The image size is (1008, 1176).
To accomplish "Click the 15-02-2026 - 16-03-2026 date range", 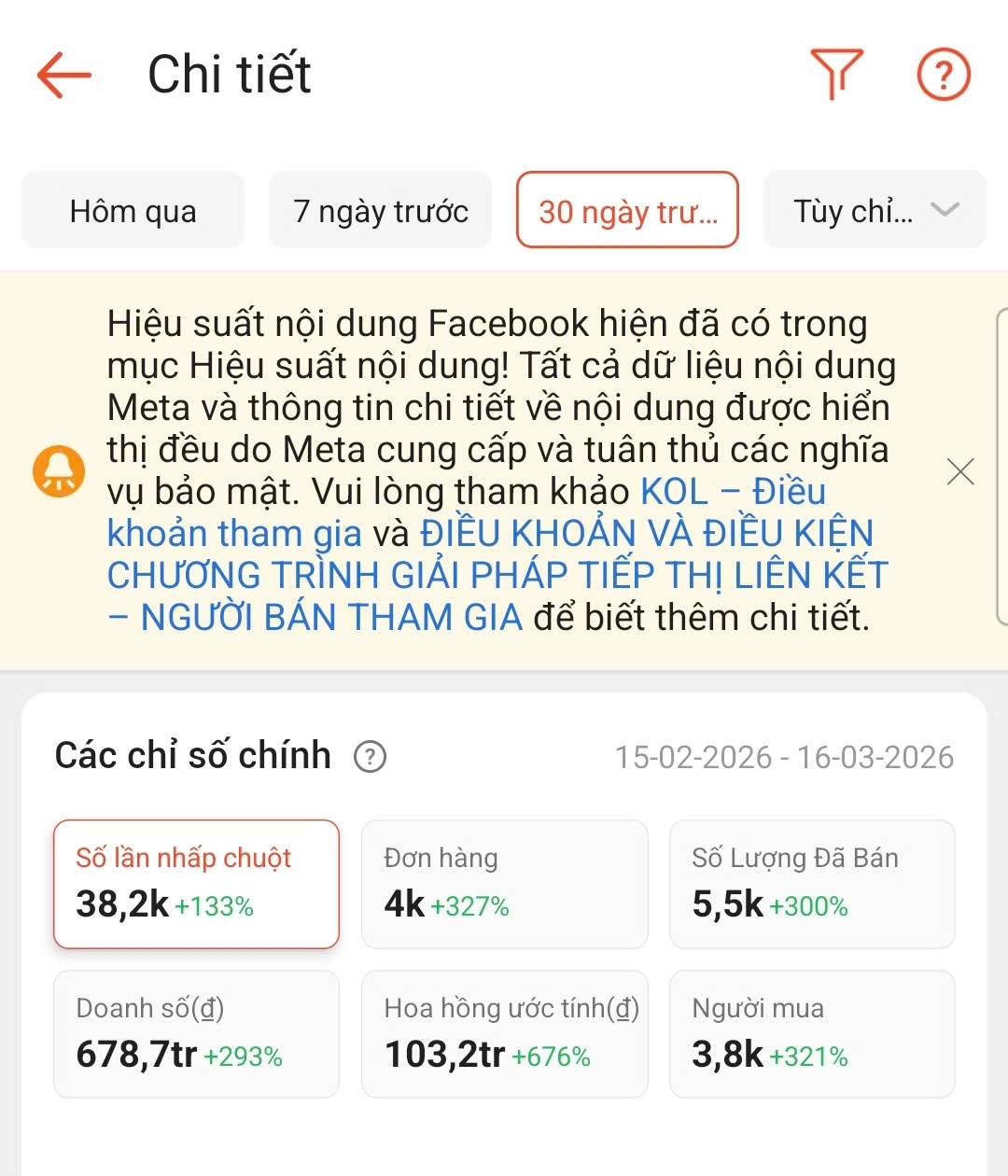I will (x=784, y=756).
